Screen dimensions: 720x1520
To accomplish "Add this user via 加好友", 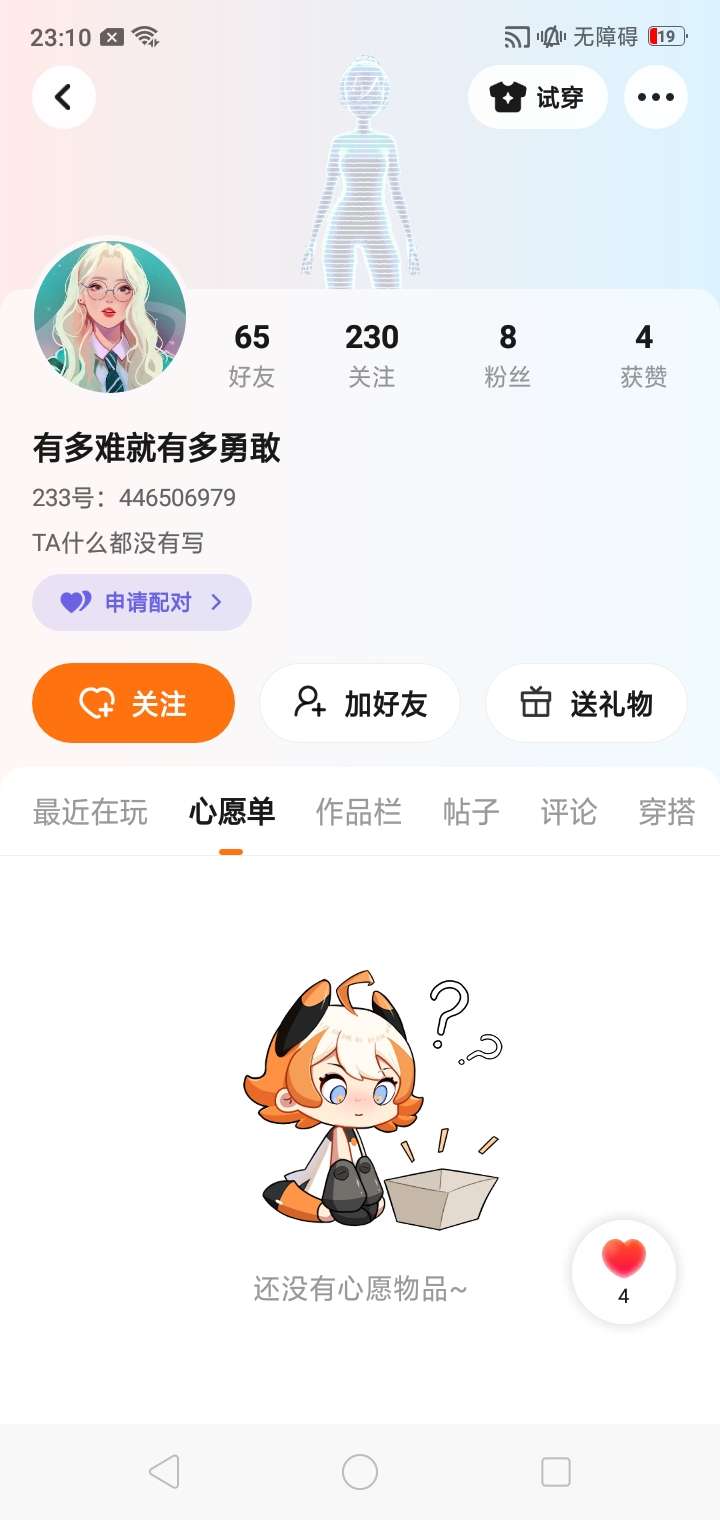I will (360, 703).
